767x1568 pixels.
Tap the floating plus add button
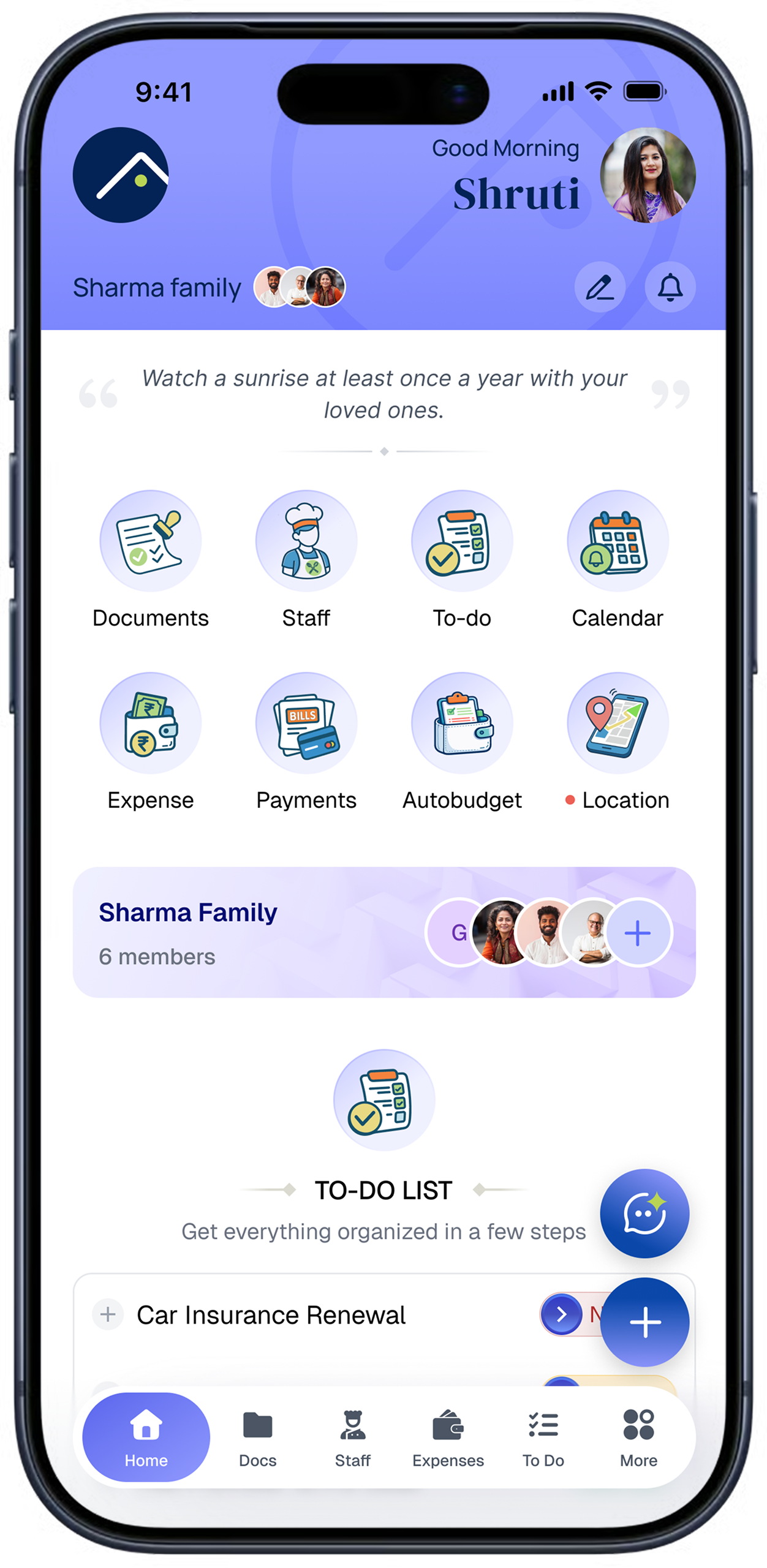coord(644,1321)
